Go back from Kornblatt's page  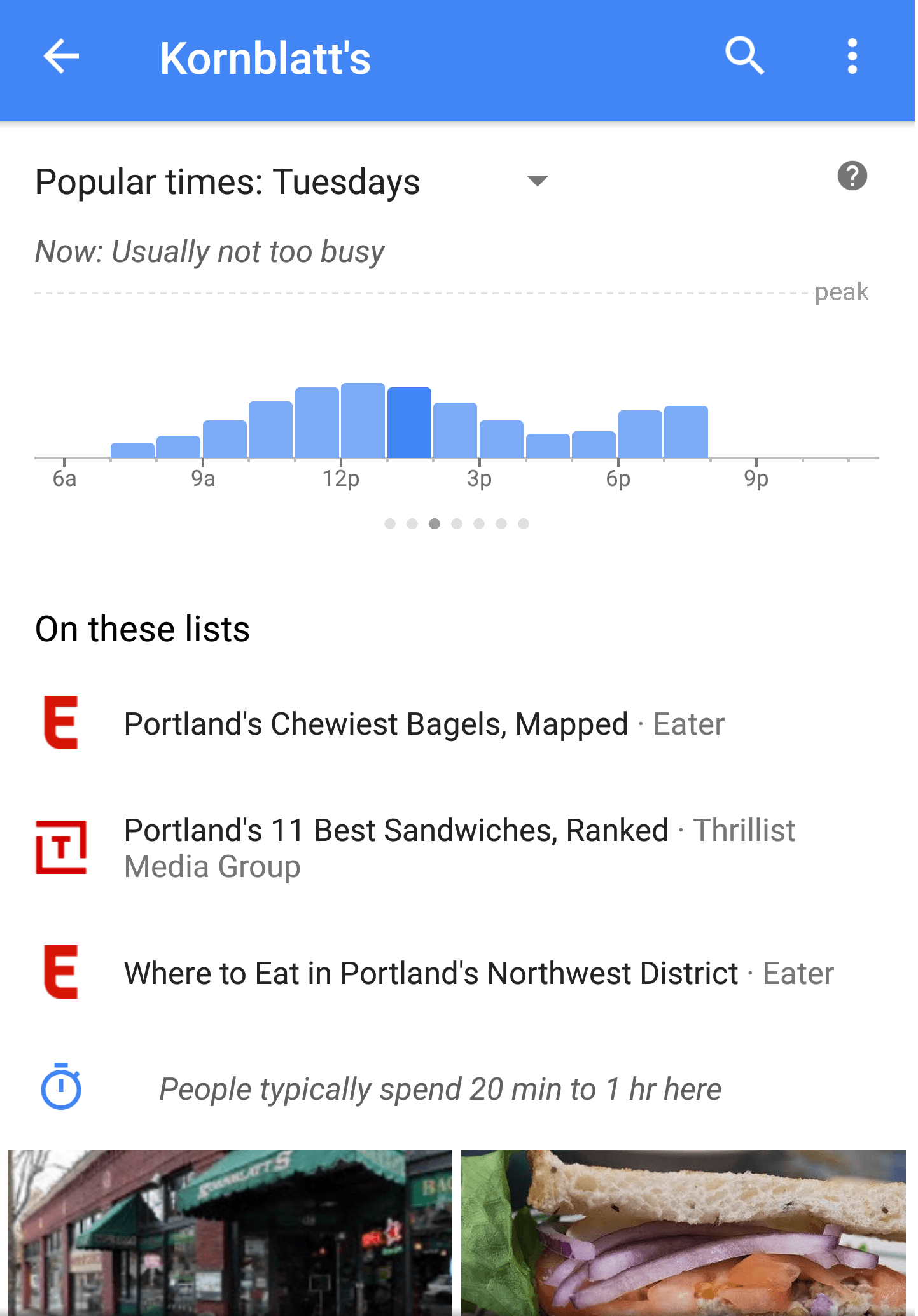coord(61,57)
